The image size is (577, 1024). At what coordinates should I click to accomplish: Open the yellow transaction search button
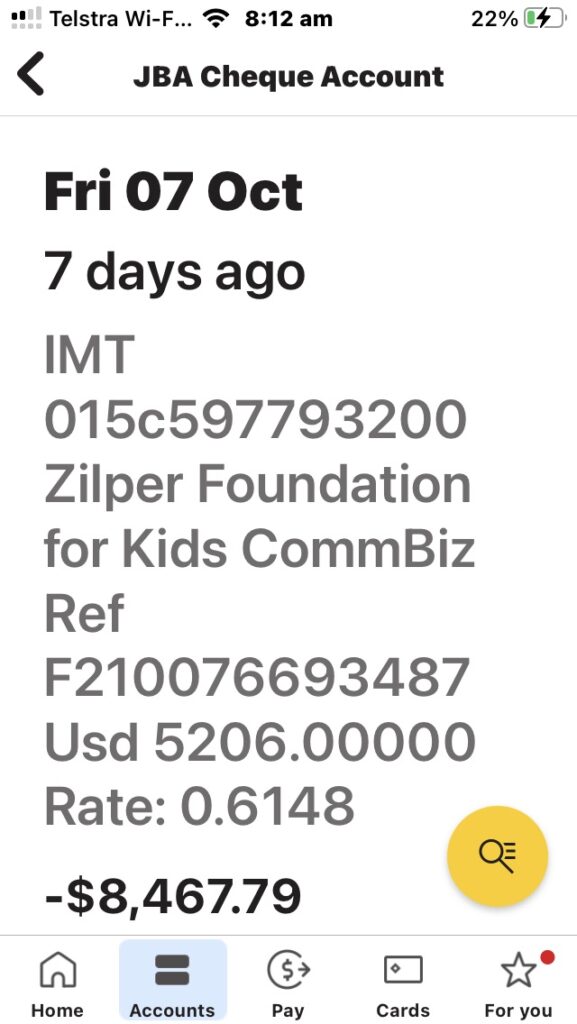(497, 856)
